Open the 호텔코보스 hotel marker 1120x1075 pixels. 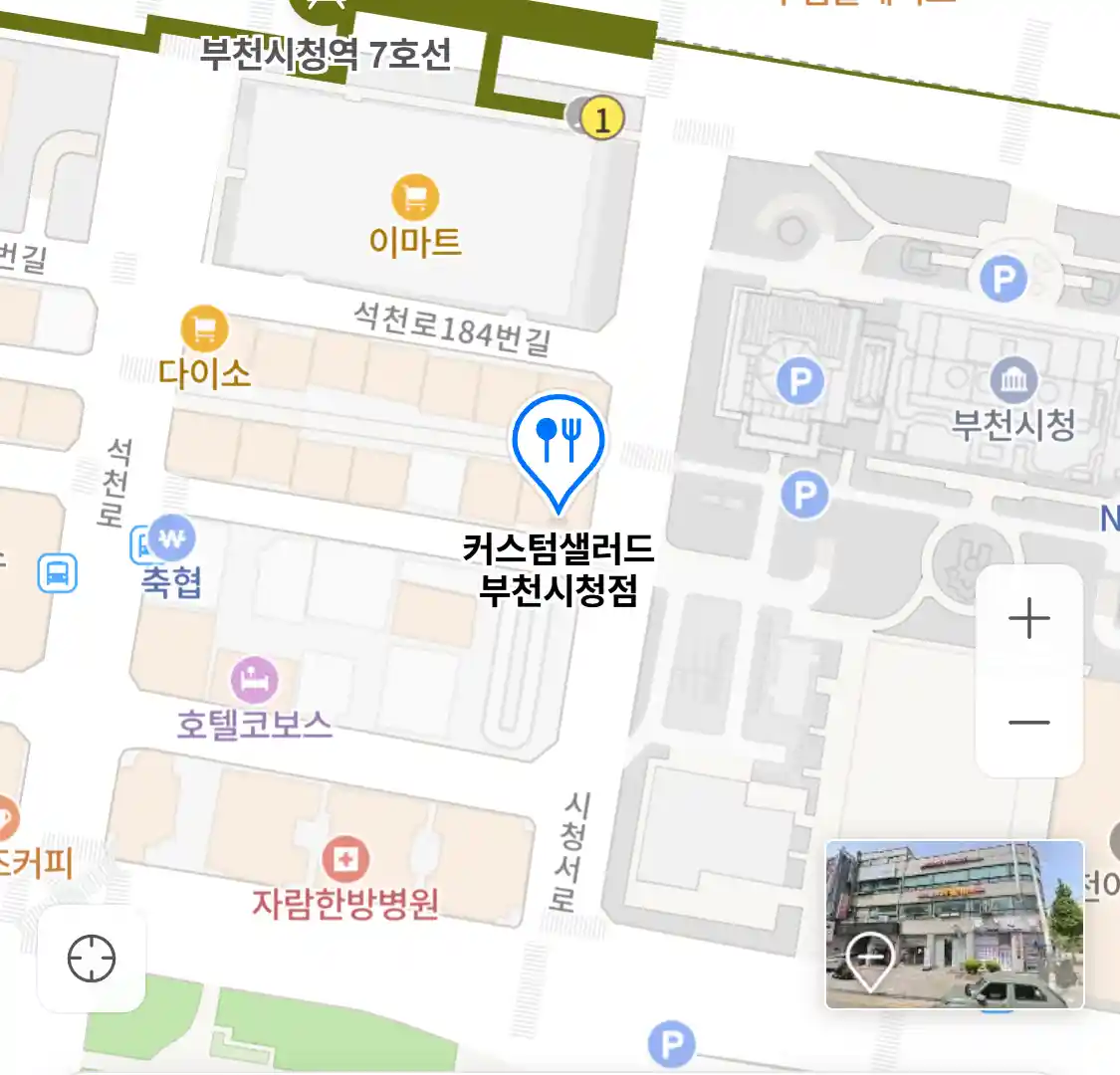(255, 680)
